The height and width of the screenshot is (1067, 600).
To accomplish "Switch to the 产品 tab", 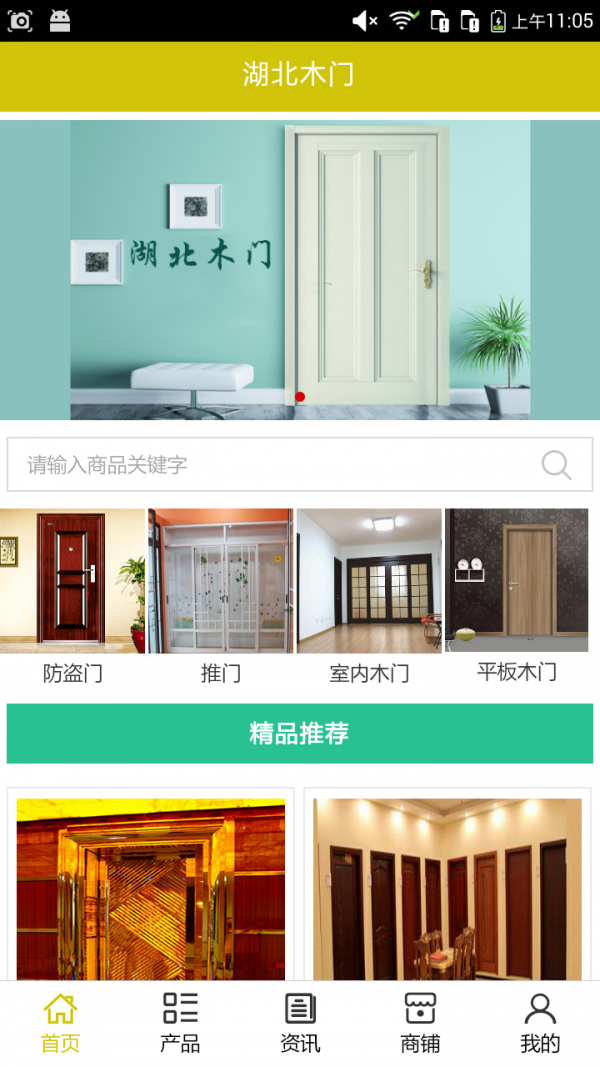I will [180, 1023].
